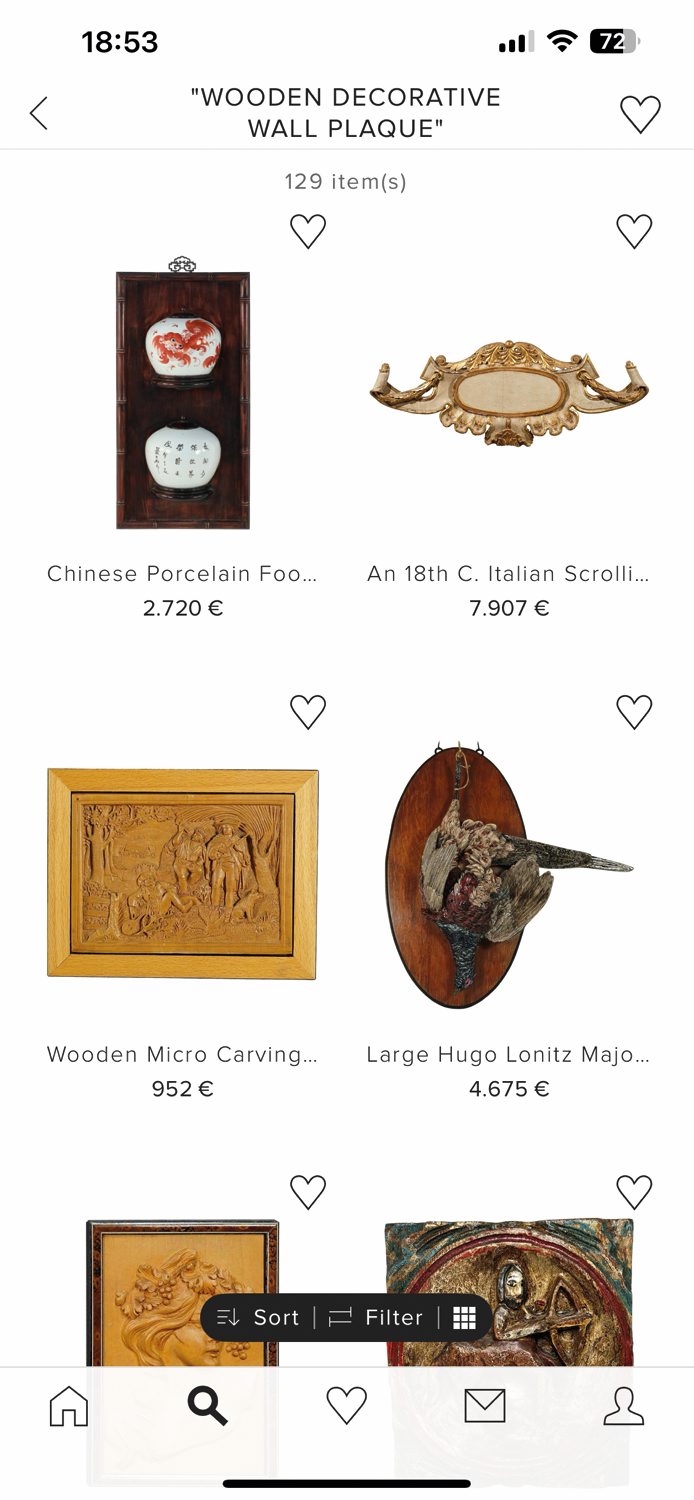Go to the Home tab
The height and width of the screenshot is (1500, 694).
tap(69, 1406)
